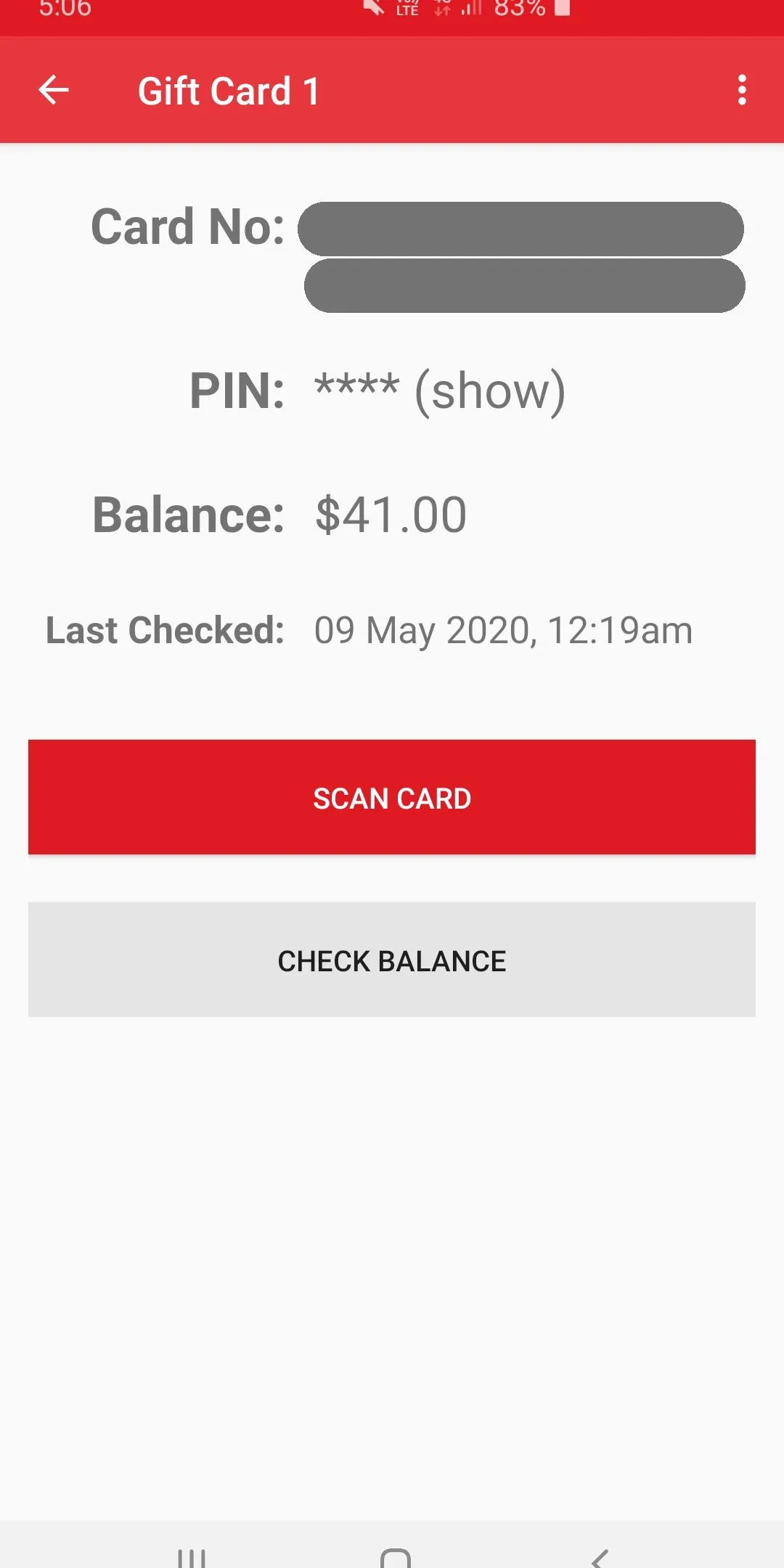Open options via the vertical ellipsis

741,90
